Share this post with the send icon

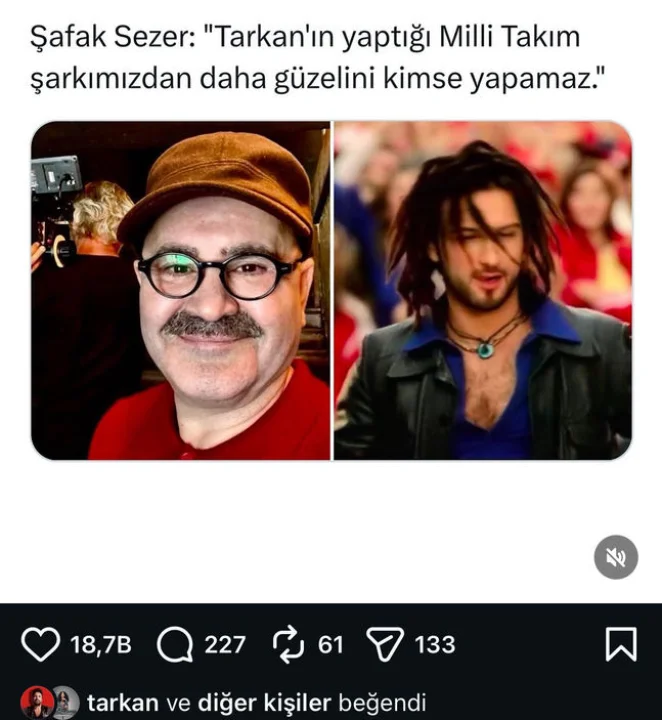point(384,645)
